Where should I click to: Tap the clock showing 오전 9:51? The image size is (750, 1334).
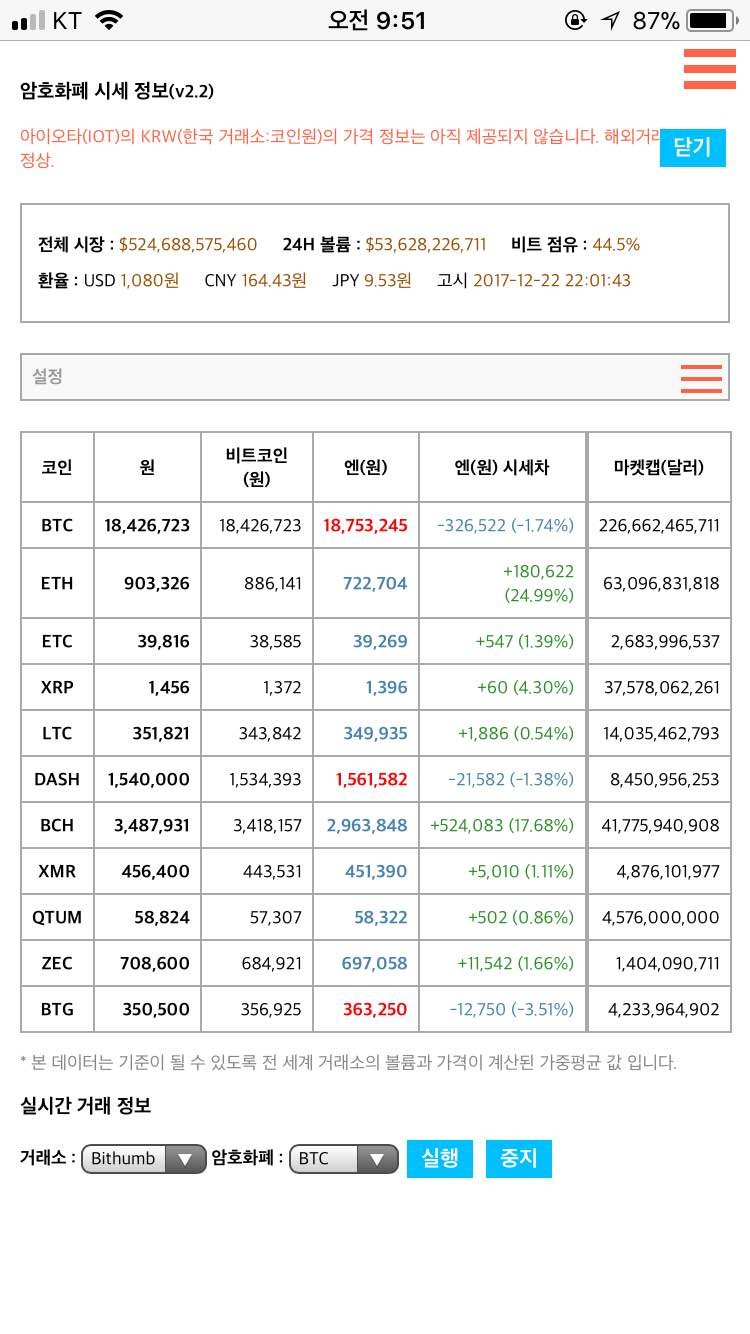[375, 19]
